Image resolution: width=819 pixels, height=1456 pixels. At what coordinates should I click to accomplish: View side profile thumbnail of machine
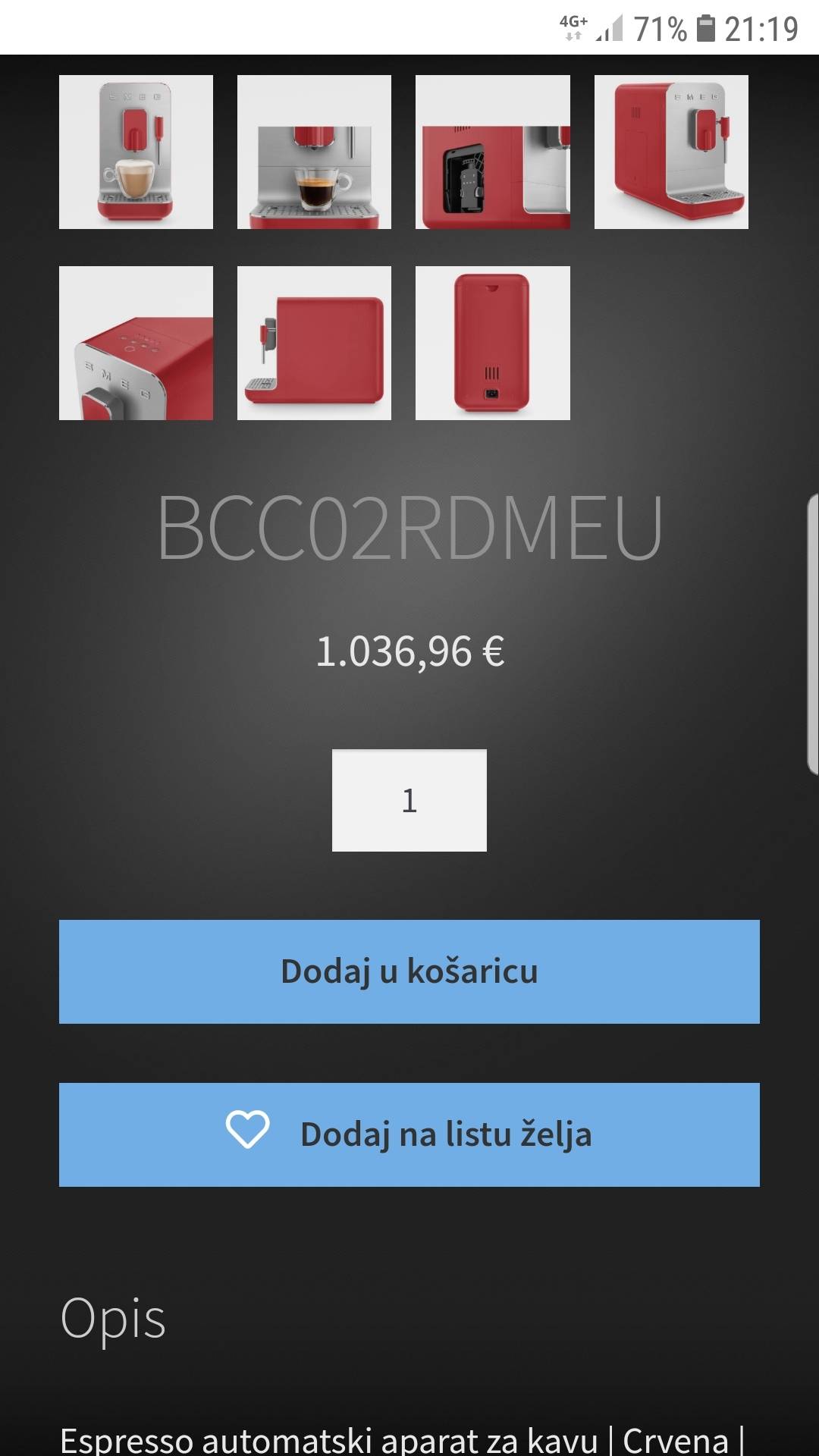(314, 343)
